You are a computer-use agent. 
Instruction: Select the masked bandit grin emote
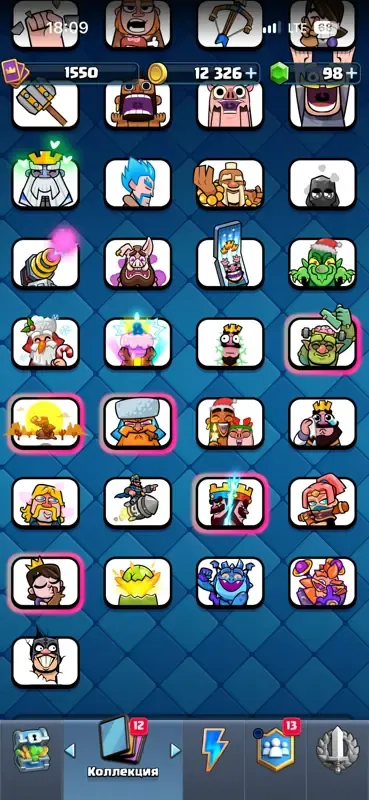45,662
